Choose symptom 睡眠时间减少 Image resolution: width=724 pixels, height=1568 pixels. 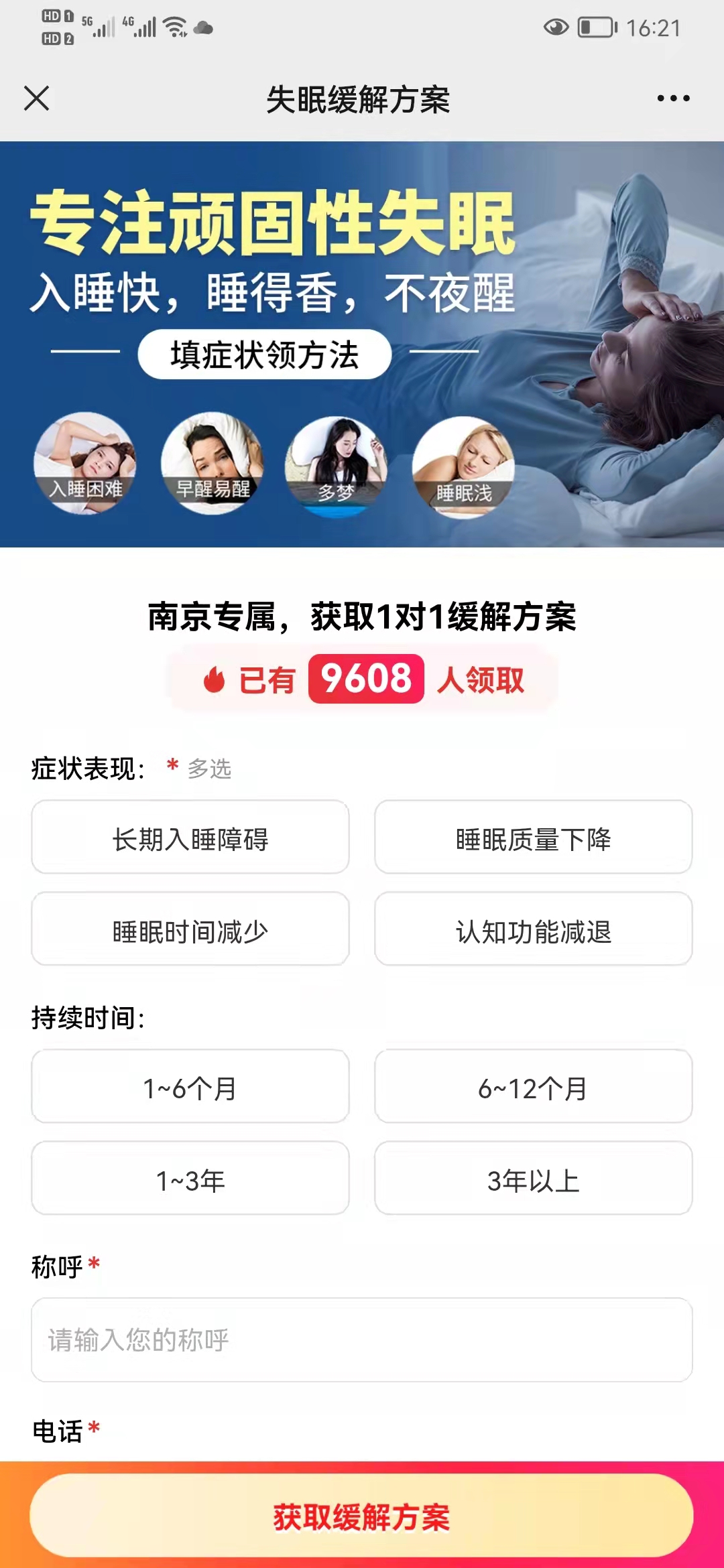[190, 929]
